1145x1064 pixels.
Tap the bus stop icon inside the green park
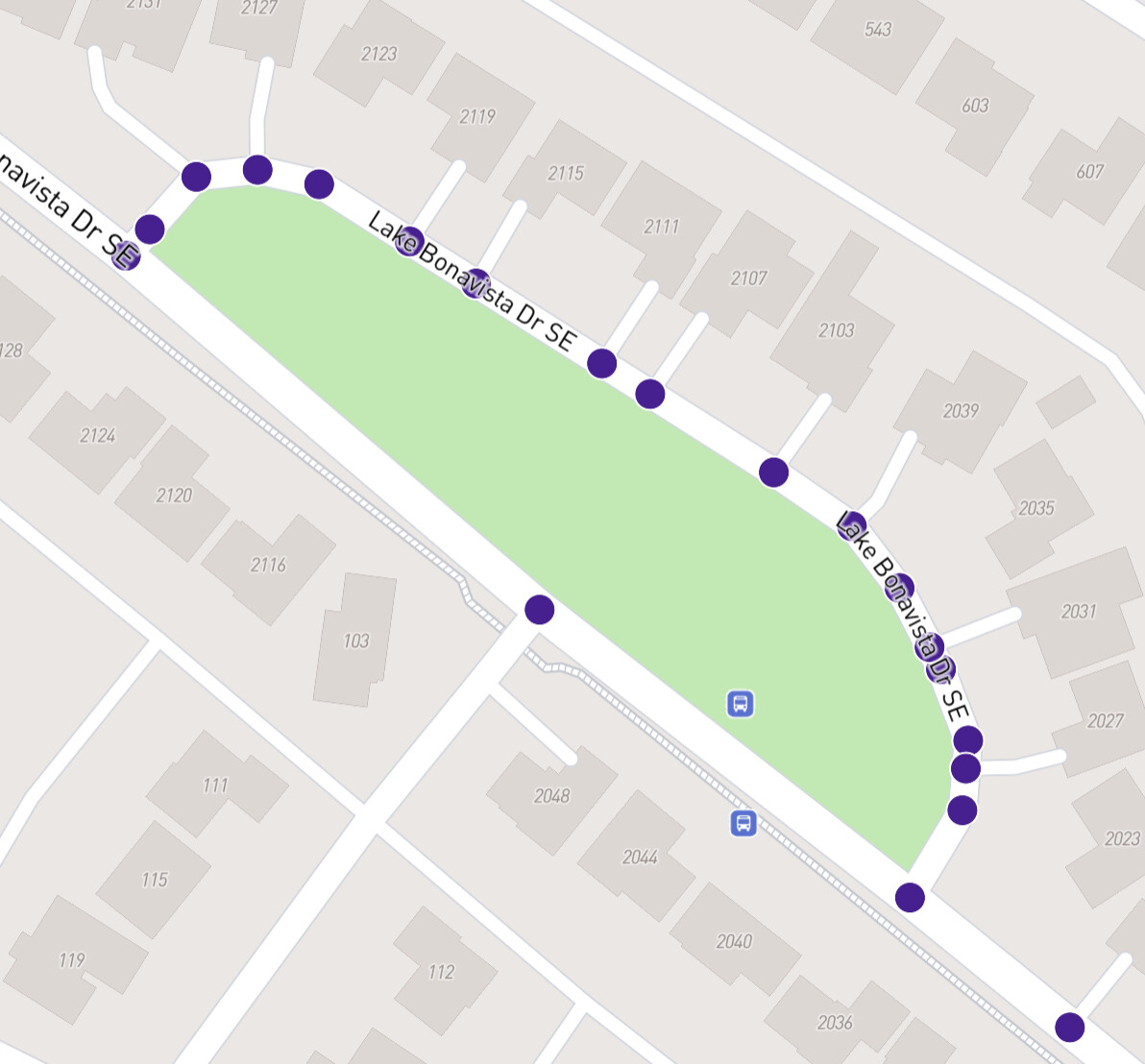point(740,704)
